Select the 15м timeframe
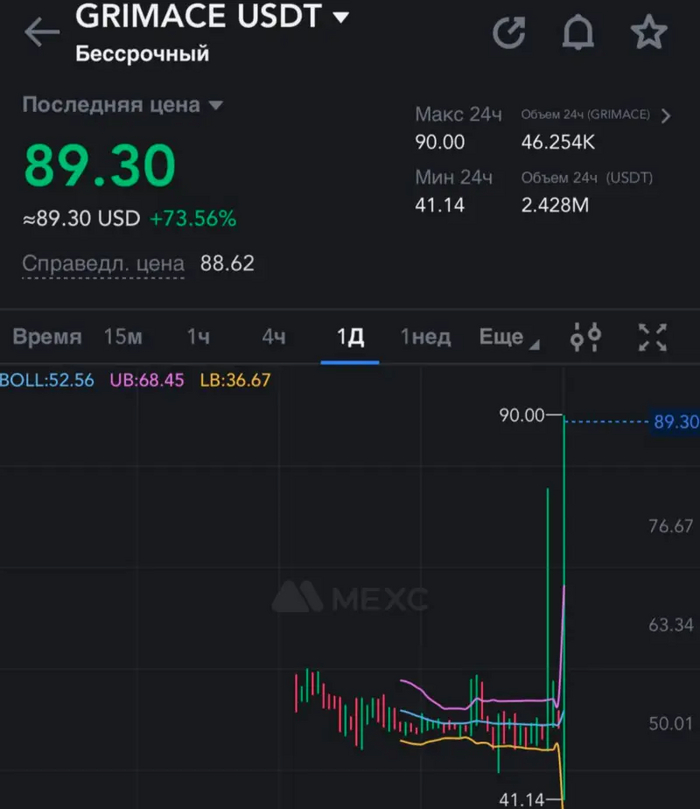 pyautogui.click(x=123, y=337)
